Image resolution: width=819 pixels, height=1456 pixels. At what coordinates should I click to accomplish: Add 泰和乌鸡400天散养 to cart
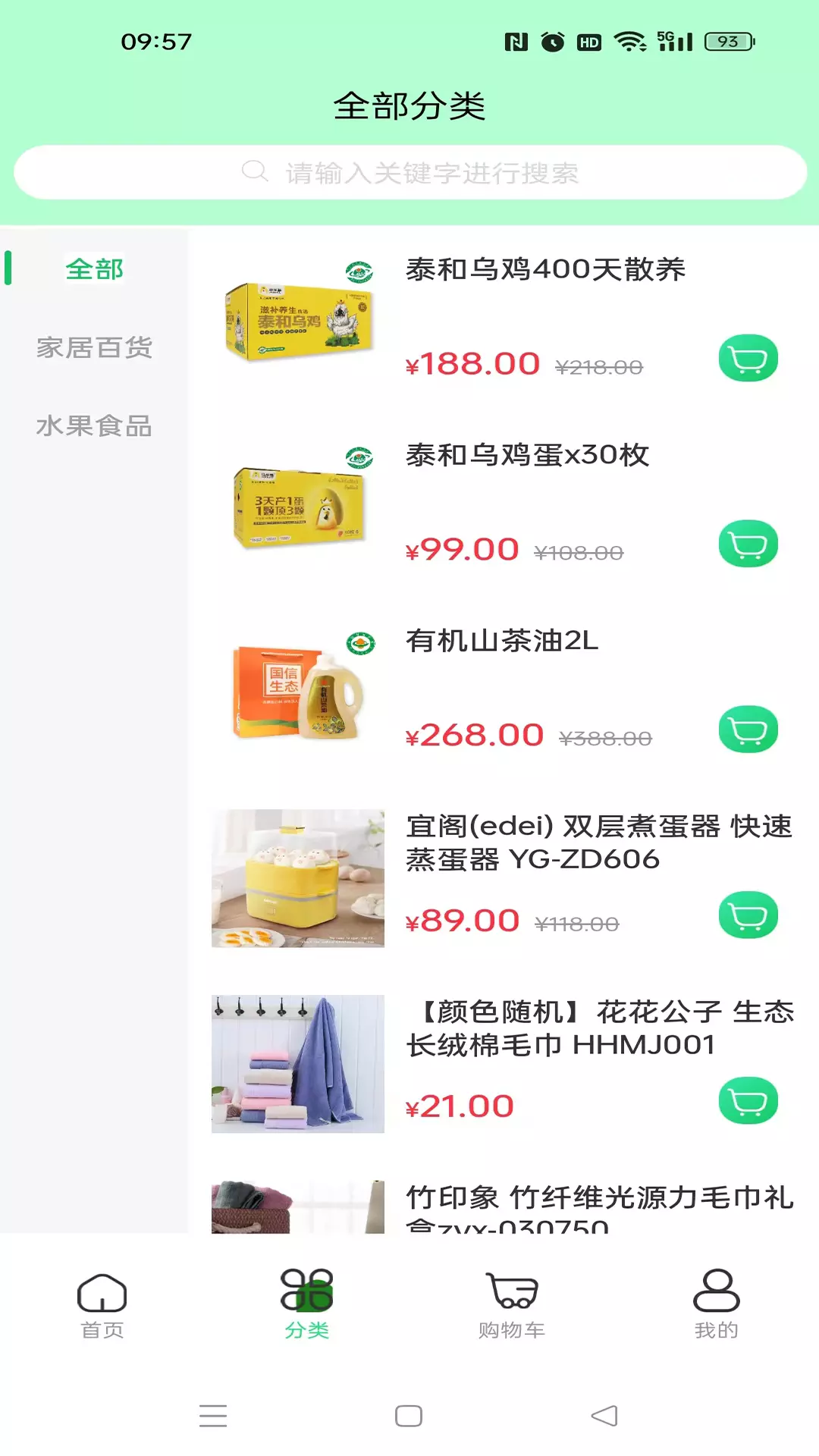coord(748,358)
